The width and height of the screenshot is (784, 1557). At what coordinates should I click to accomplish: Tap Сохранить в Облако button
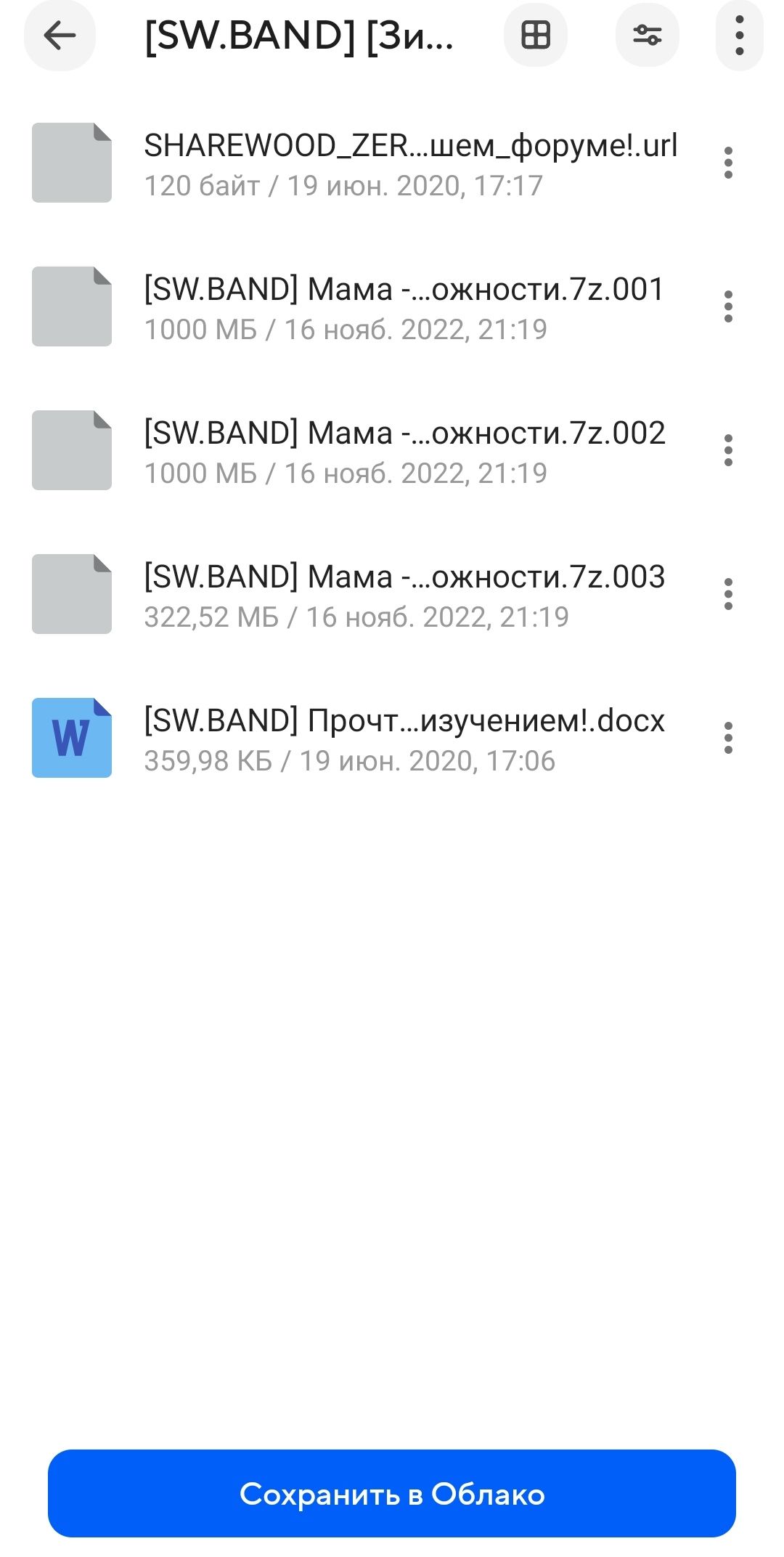pos(392,1493)
